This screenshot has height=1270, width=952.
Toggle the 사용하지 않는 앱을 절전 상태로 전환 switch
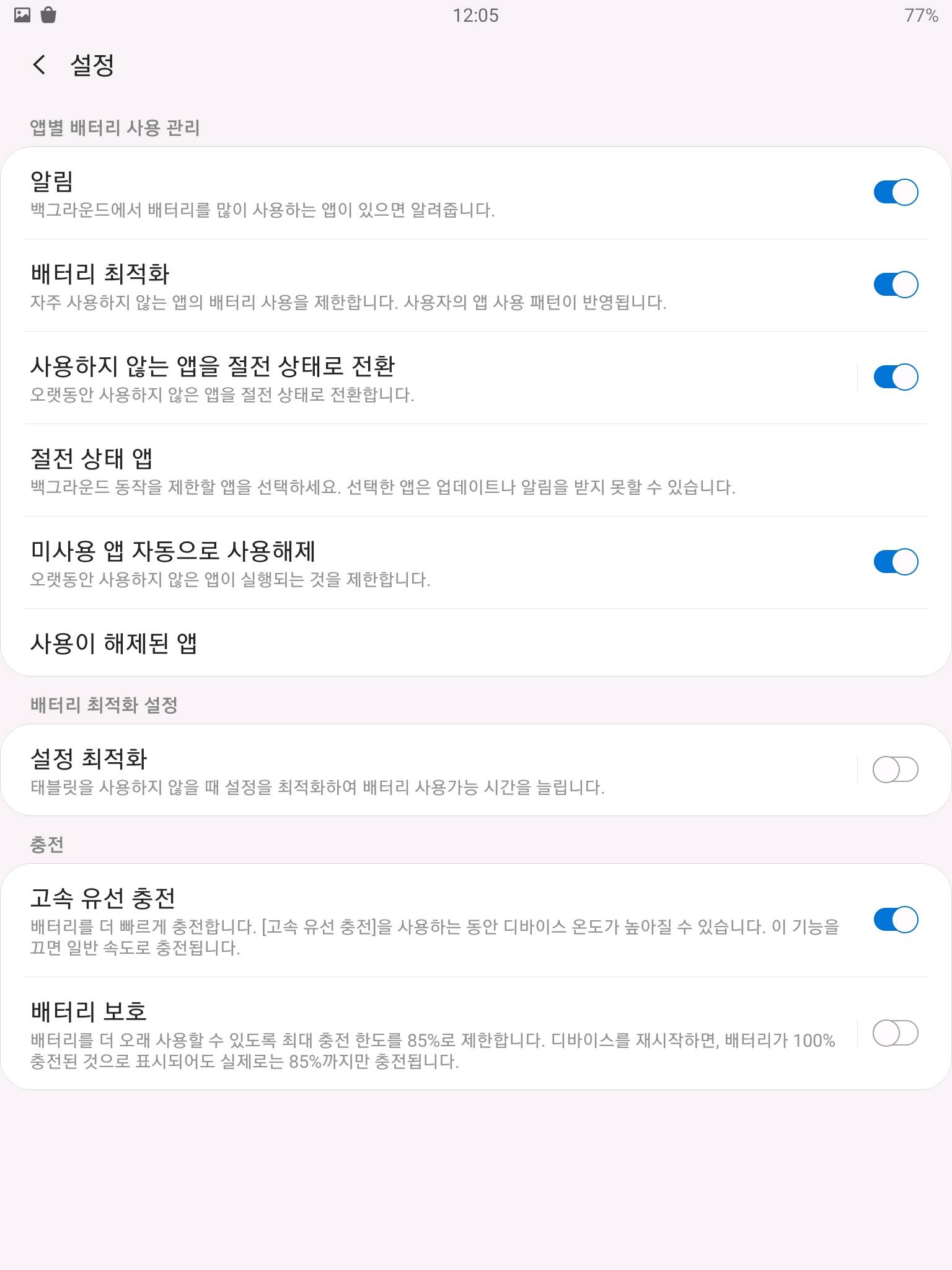(895, 377)
